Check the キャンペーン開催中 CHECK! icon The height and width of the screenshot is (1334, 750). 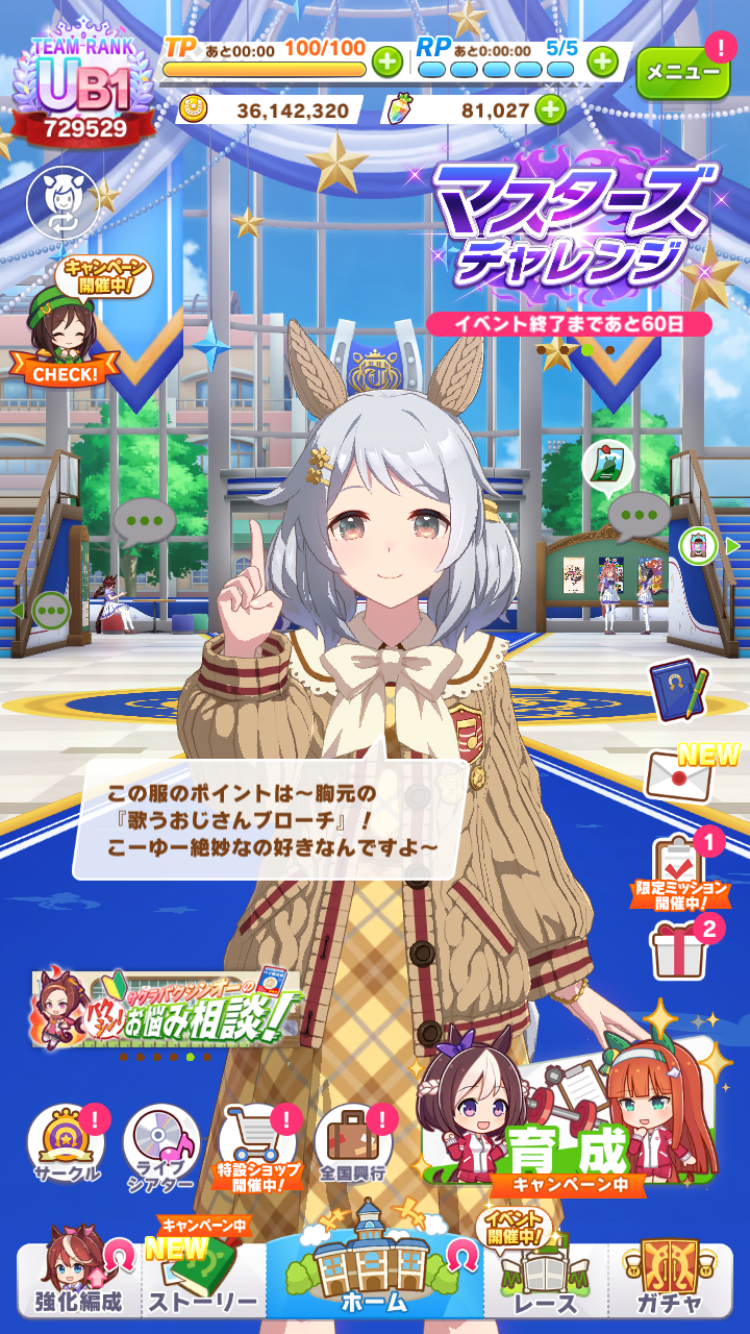point(65,322)
